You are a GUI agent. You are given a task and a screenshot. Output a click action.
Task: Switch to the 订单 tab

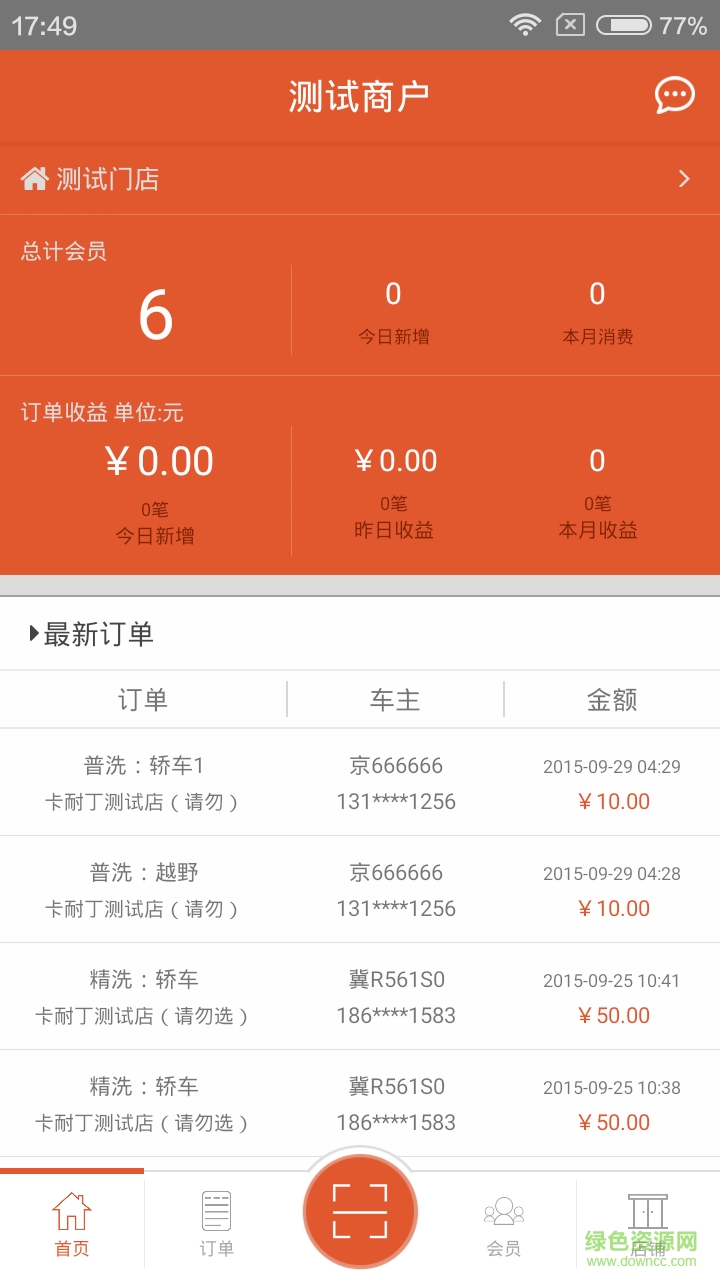[x=216, y=1222]
